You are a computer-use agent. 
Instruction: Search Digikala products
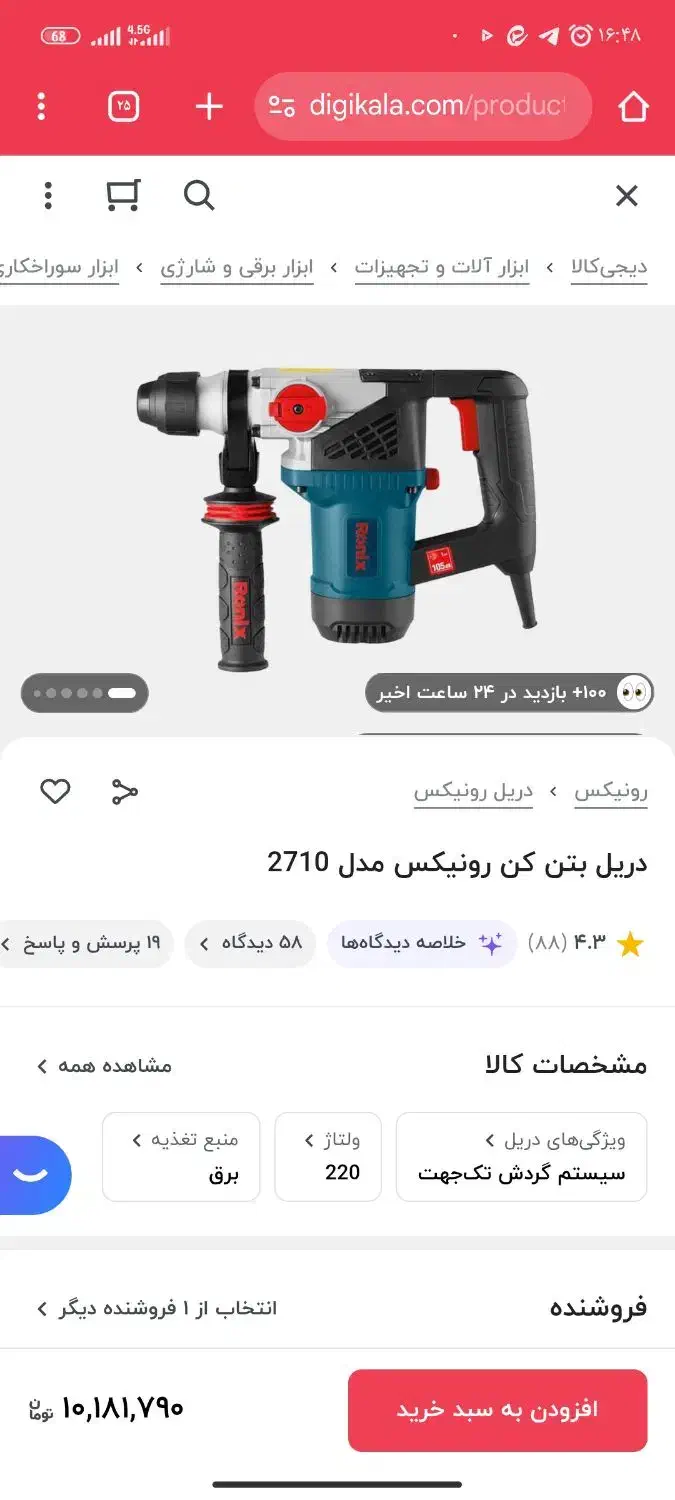point(199,196)
